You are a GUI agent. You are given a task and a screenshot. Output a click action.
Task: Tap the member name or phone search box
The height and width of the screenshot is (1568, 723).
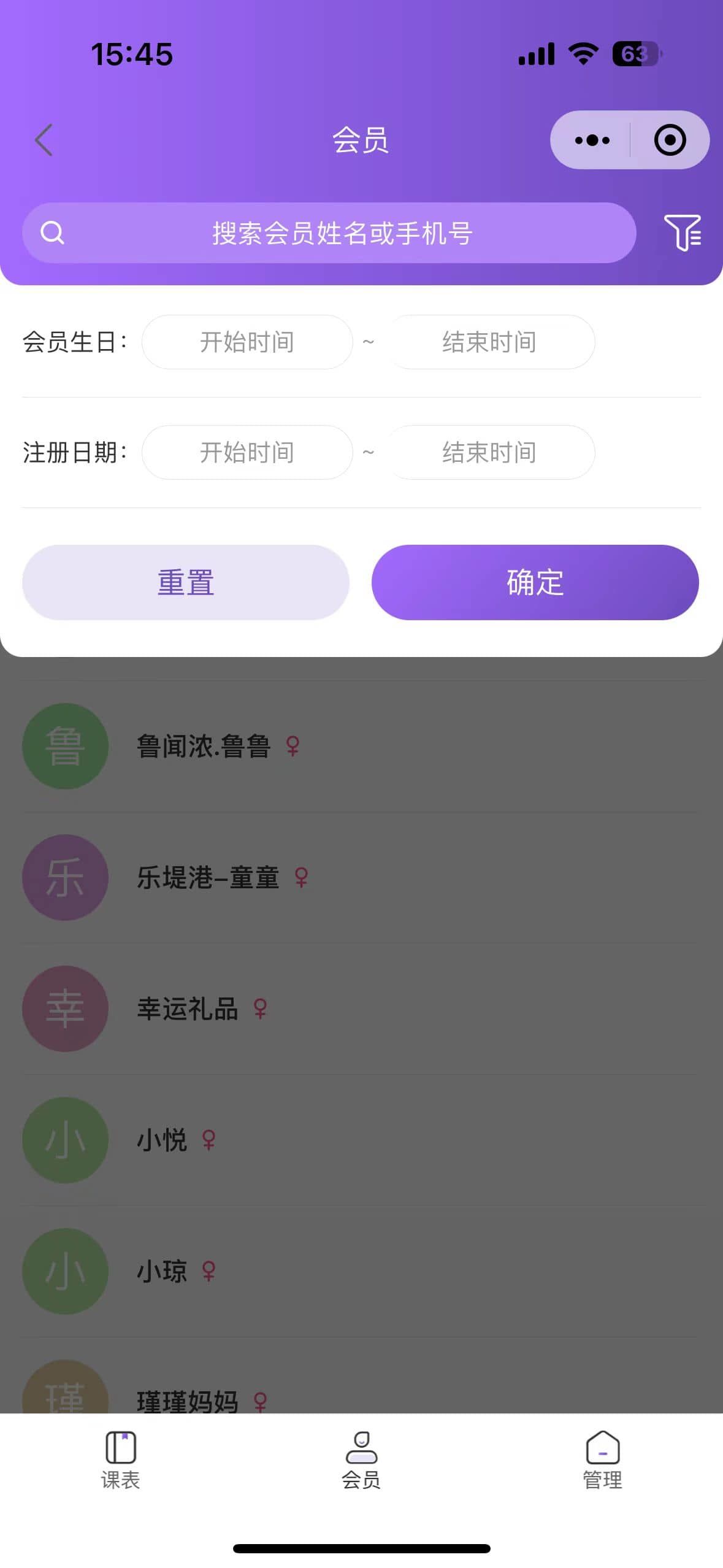(x=329, y=233)
